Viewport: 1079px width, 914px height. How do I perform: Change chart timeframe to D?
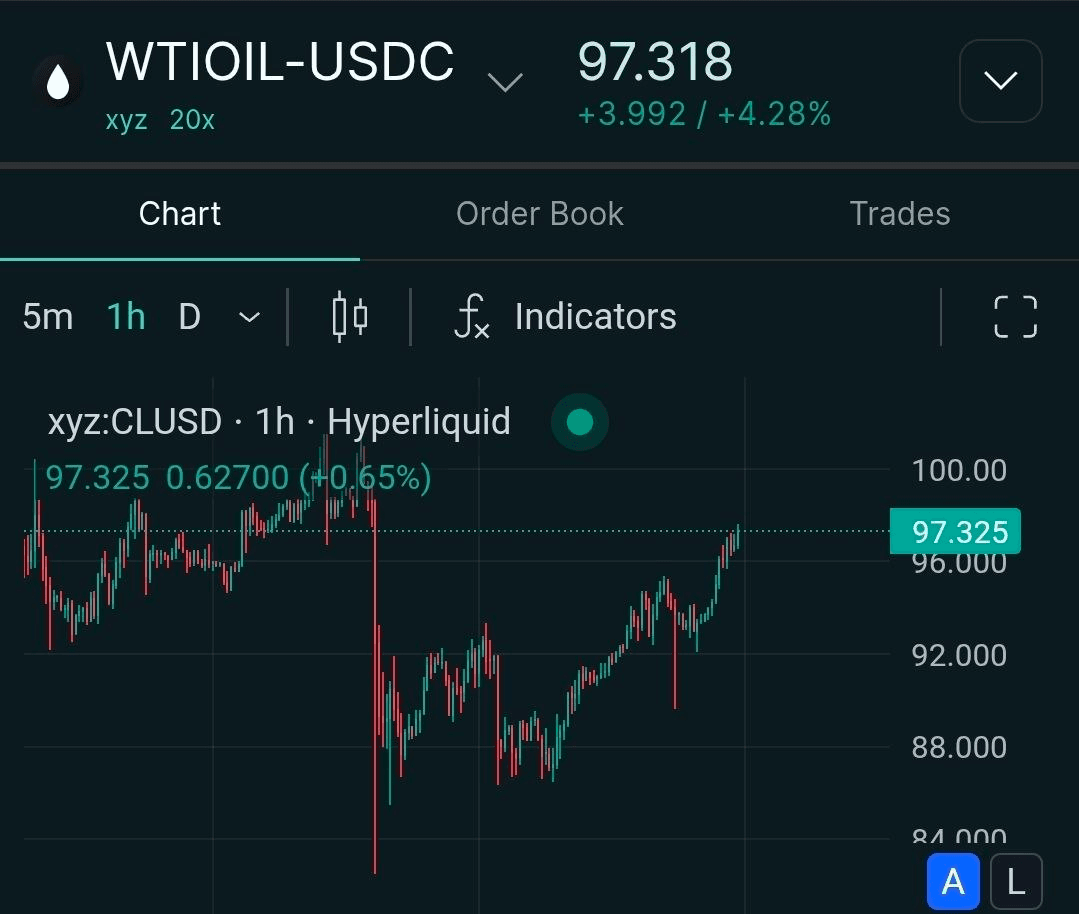pos(189,317)
